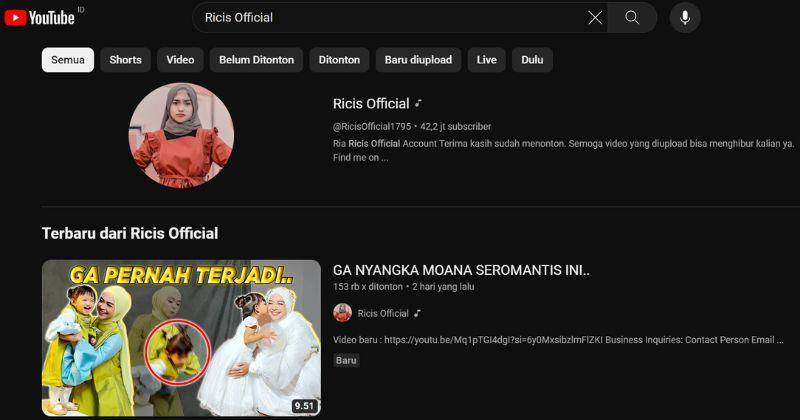Select the Dulu filter chip
This screenshot has width=800, height=420.
532,60
